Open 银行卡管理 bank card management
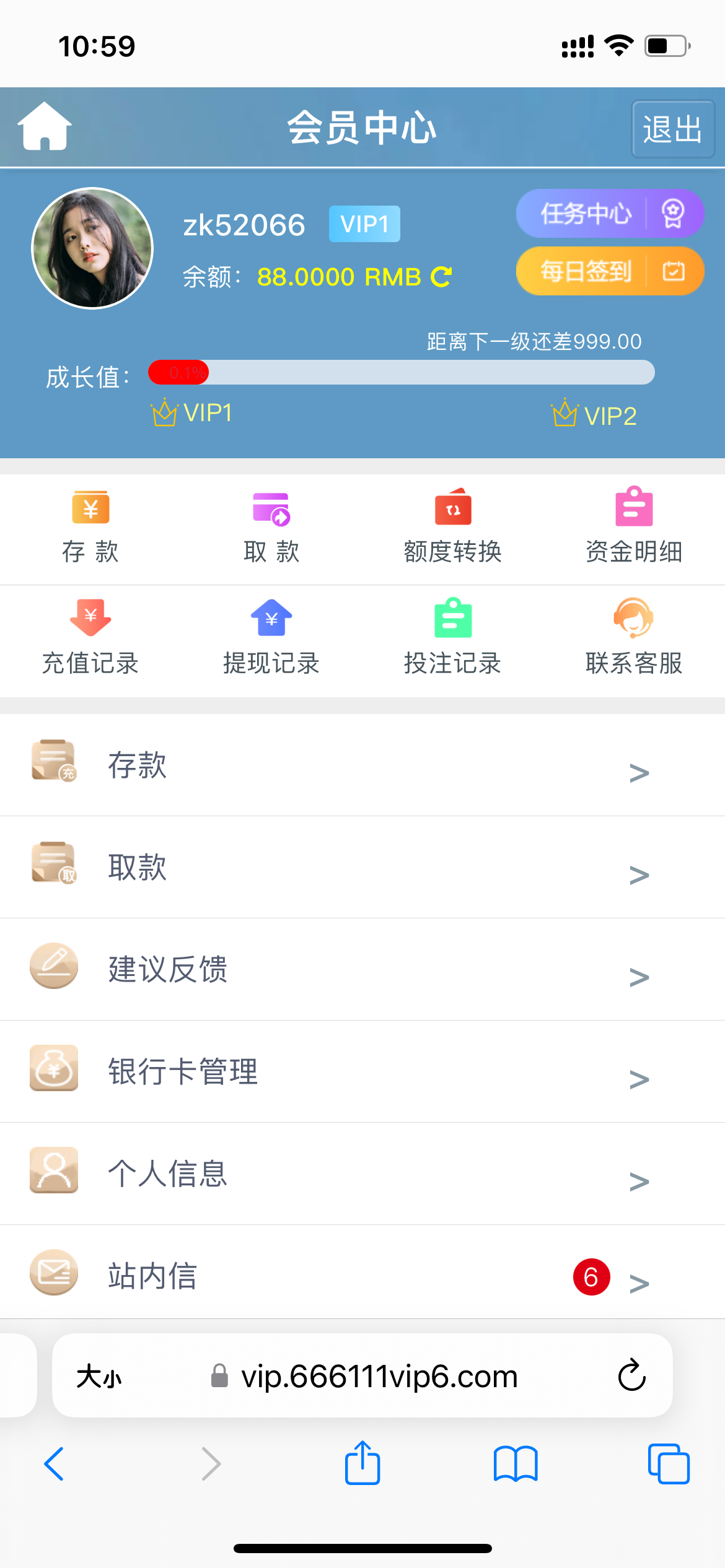The width and height of the screenshot is (725, 1568). 362,1071
